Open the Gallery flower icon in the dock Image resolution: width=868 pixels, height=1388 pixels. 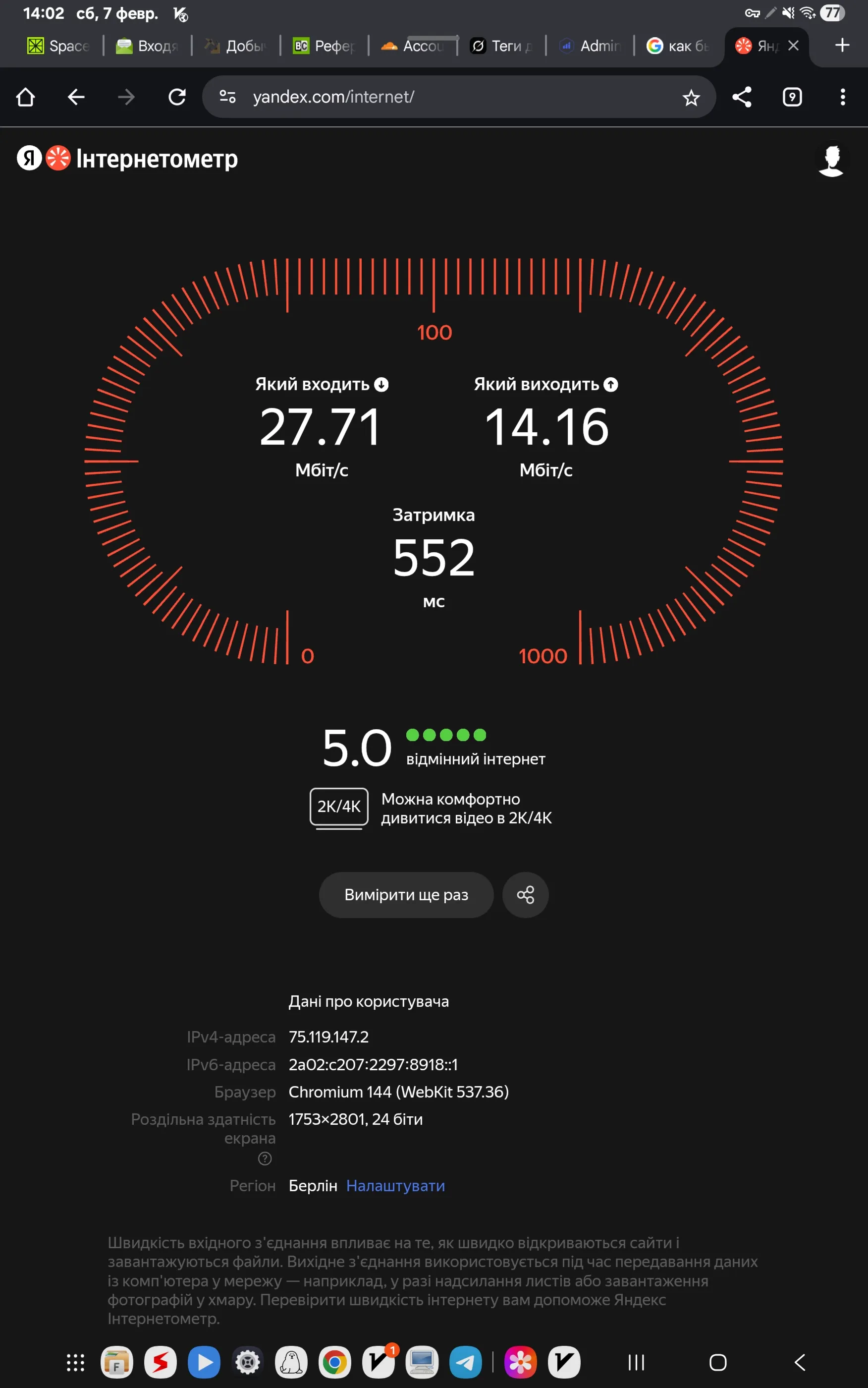tap(520, 1362)
